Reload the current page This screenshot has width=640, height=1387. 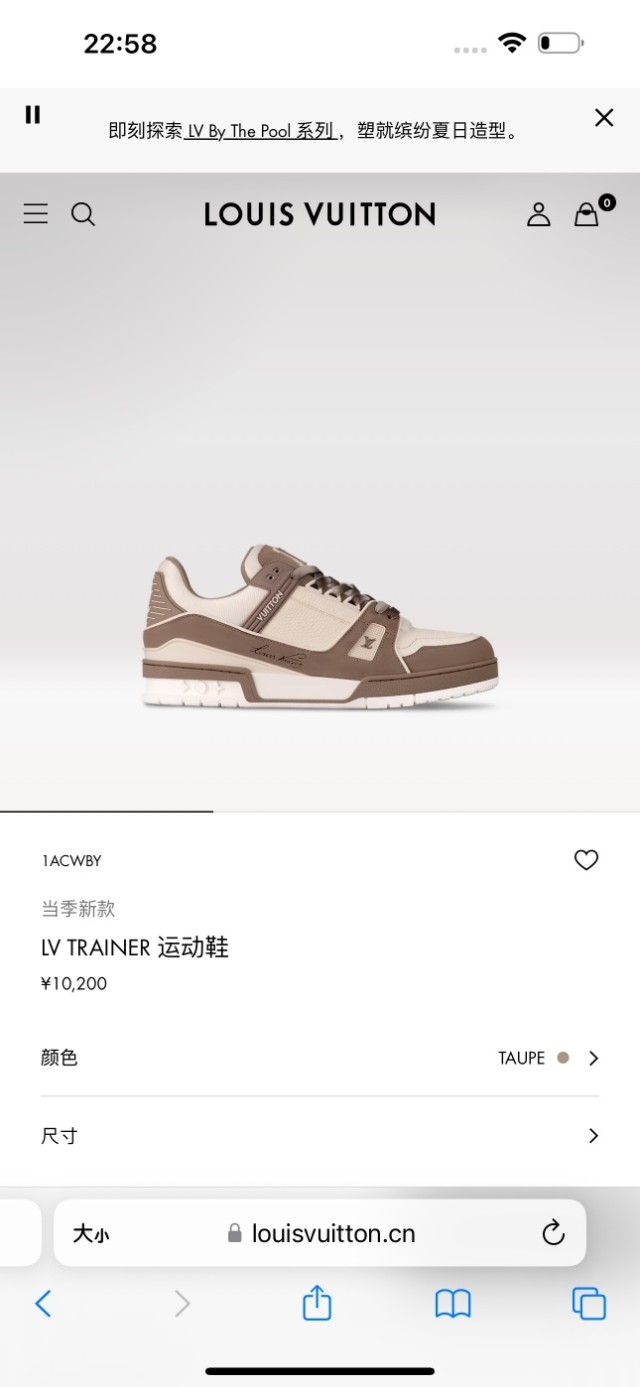click(553, 1234)
